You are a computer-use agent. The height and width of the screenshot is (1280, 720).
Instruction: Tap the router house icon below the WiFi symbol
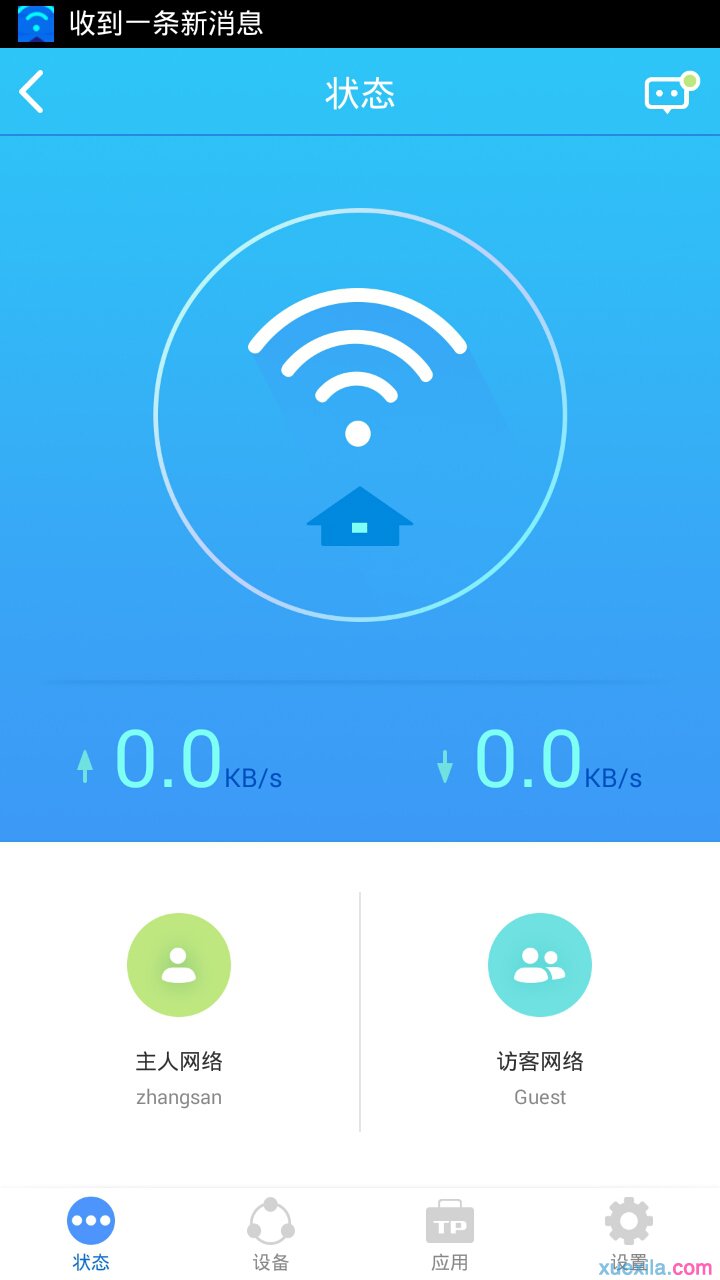[358, 517]
